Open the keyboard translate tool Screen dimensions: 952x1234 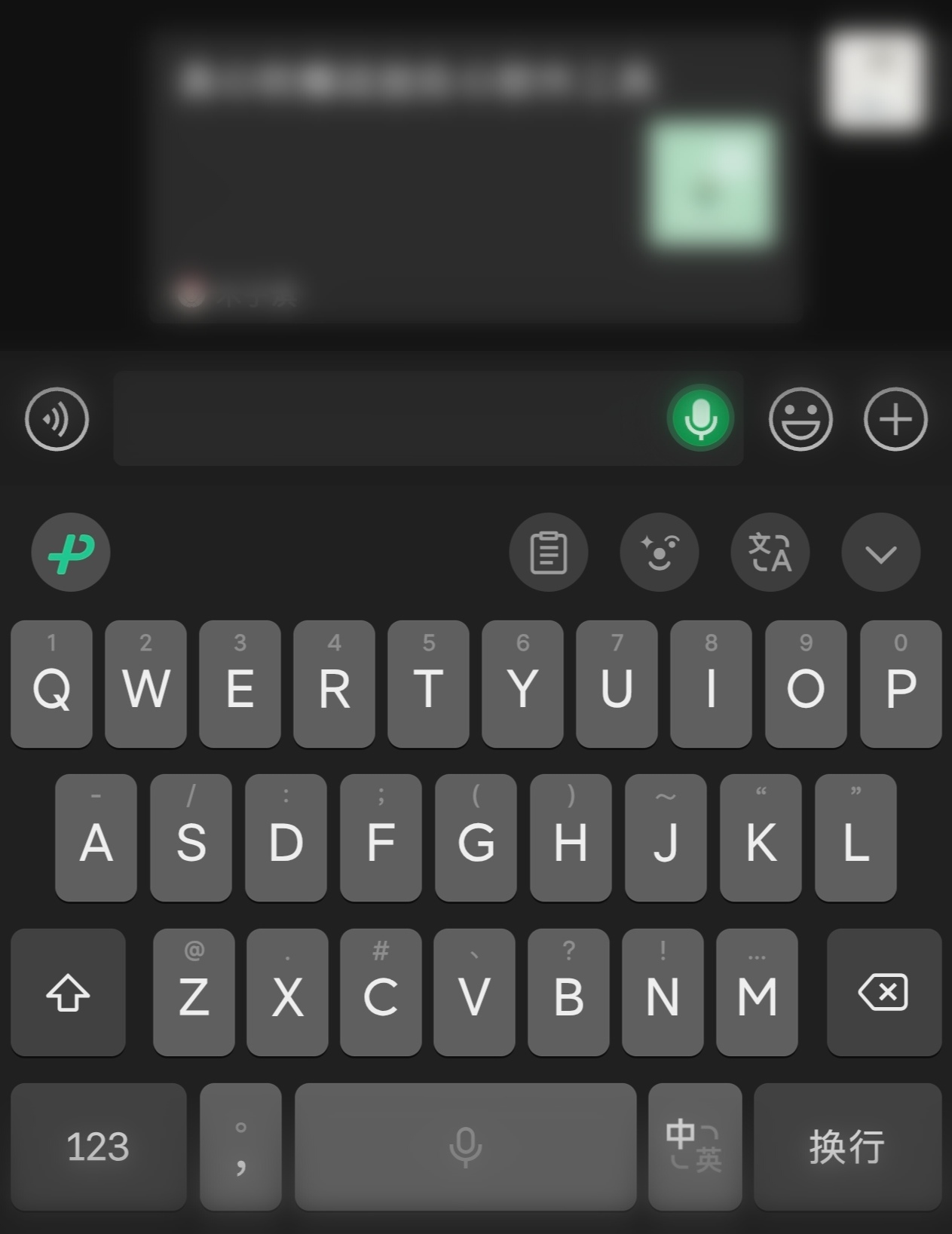pyautogui.click(x=770, y=553)
